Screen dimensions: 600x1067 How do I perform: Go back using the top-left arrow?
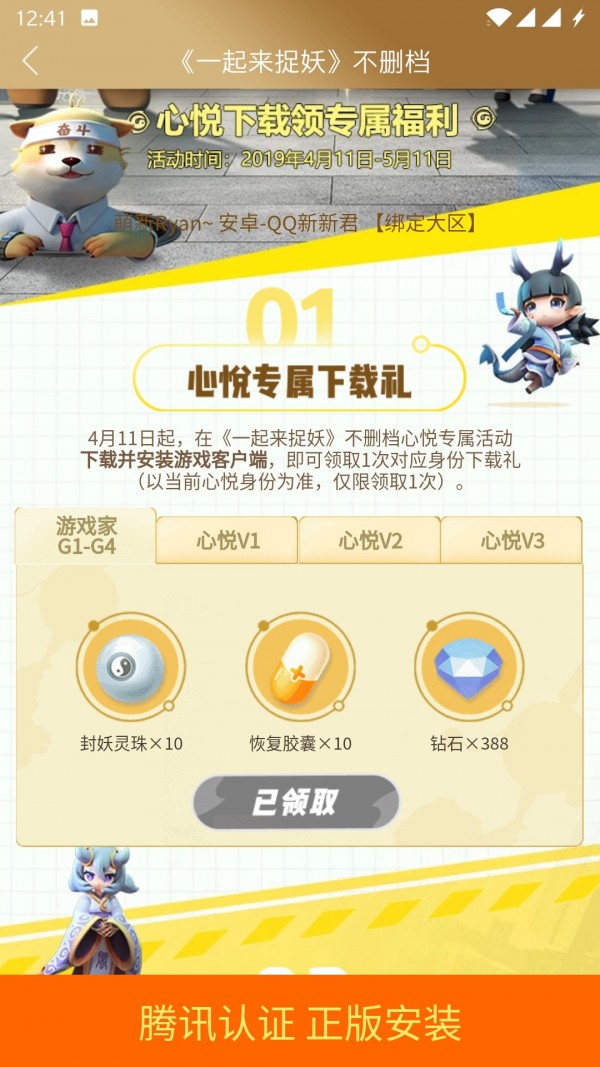point(30,61)
